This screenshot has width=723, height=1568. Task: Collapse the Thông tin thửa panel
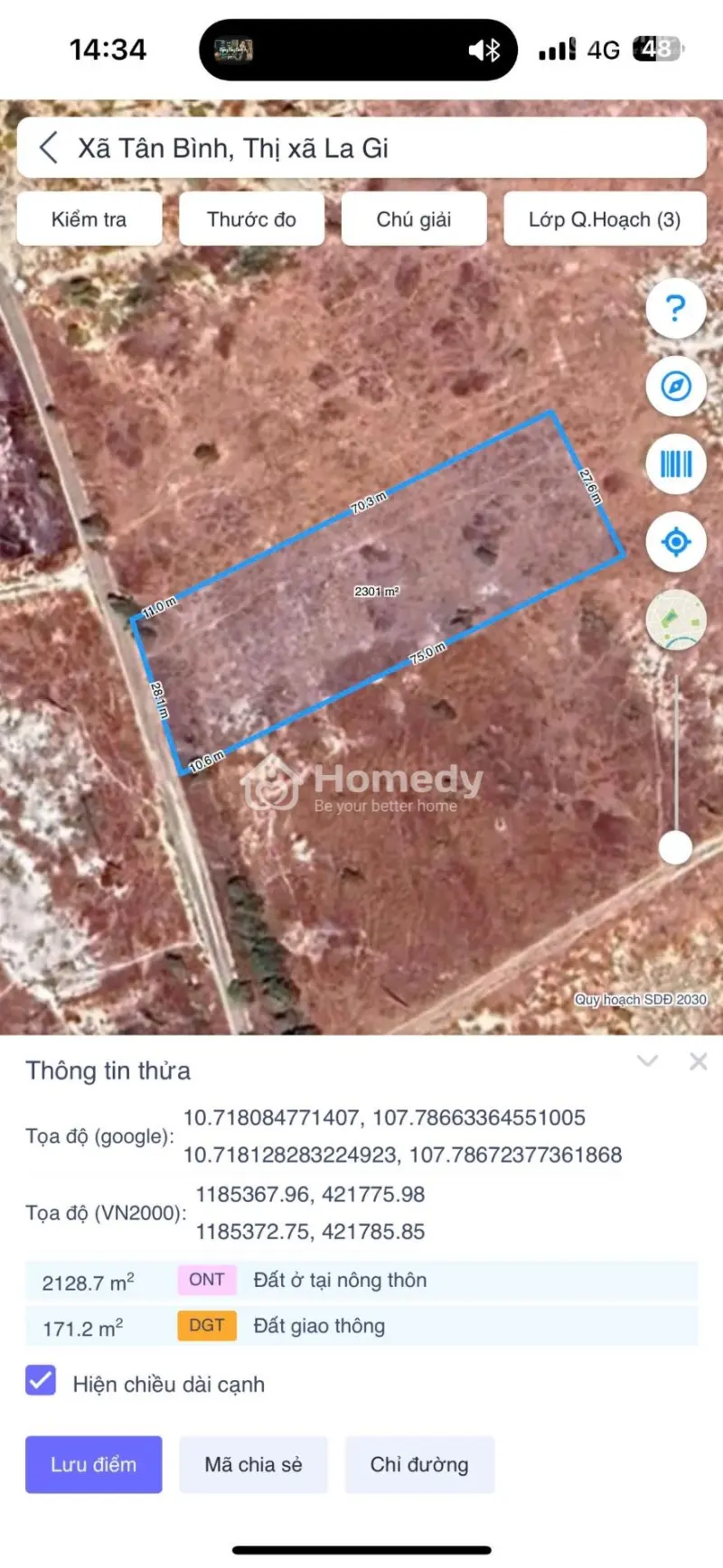click(x=647, y=1061)
